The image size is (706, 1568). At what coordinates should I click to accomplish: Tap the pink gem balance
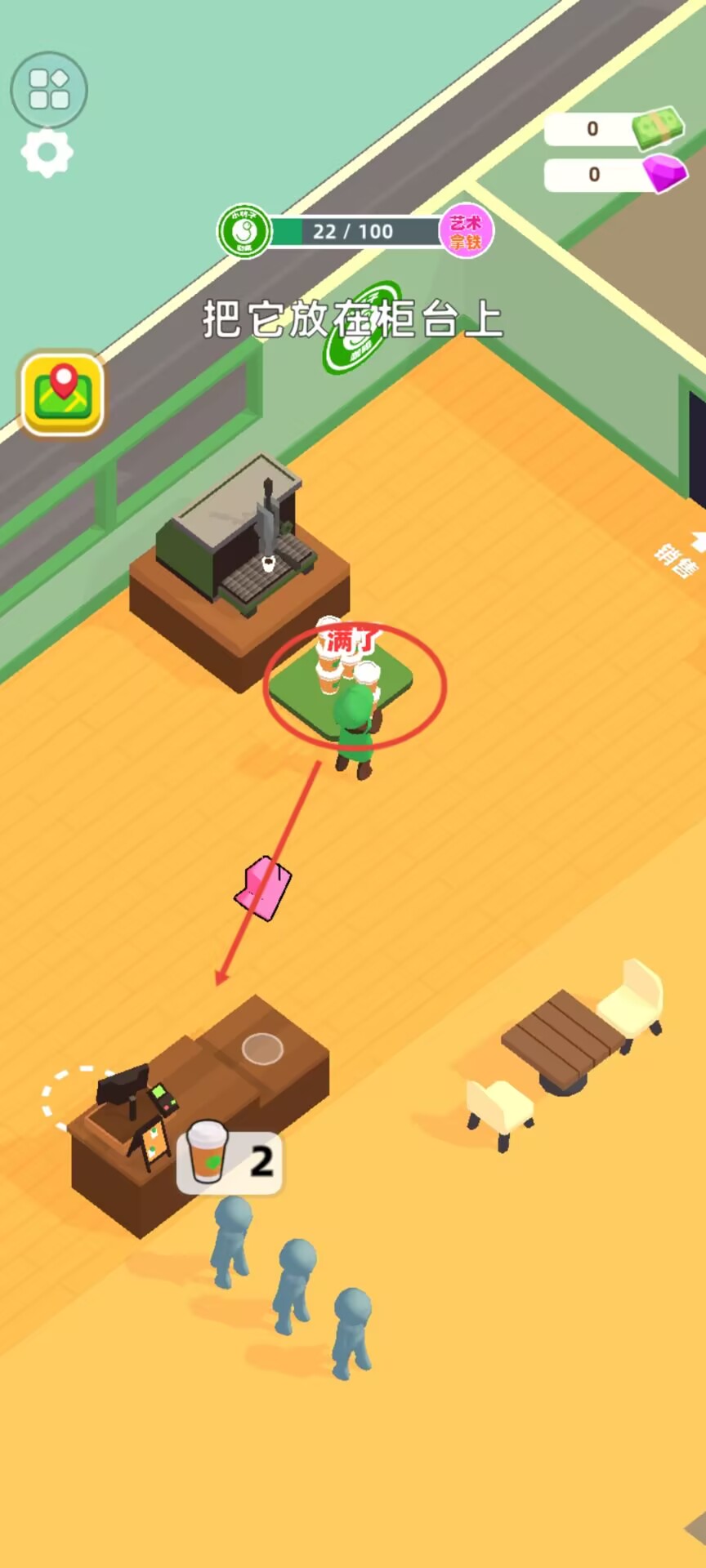point(614,174)
